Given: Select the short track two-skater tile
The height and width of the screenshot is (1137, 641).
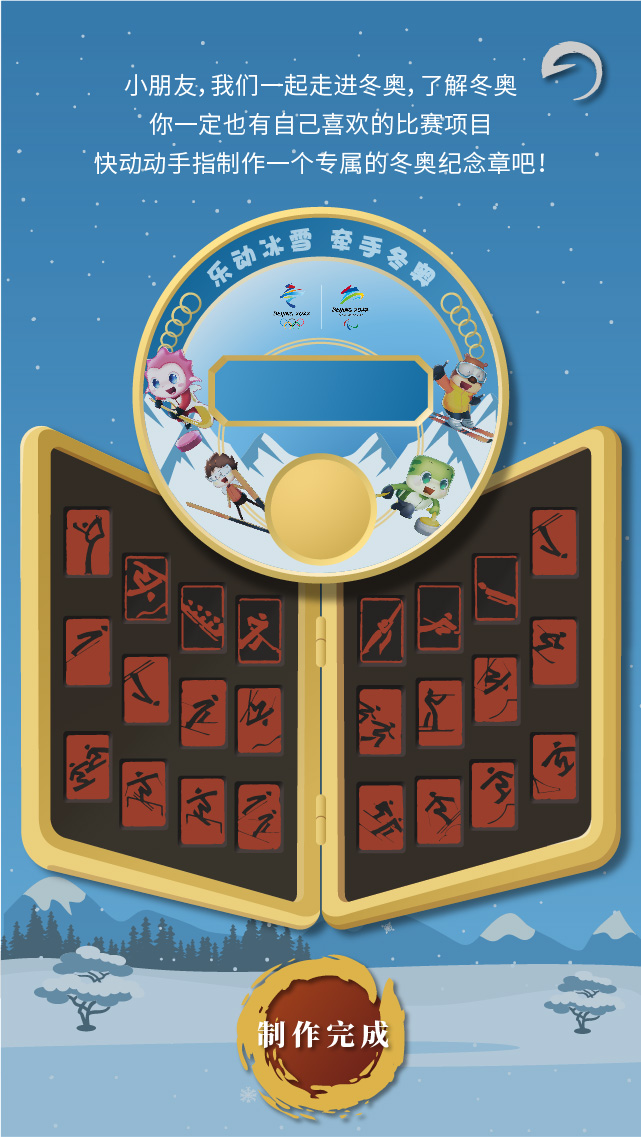Looking at the screenshot, I should [380, 722].
